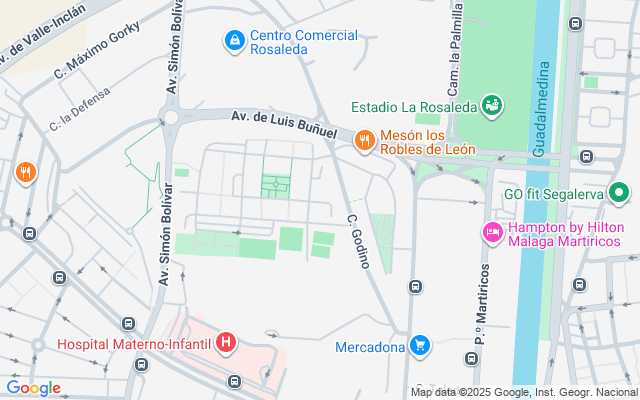Open the GO fit Segalerva marker
This screenshot has width=640, height=400.
click(x=619, y=193)
